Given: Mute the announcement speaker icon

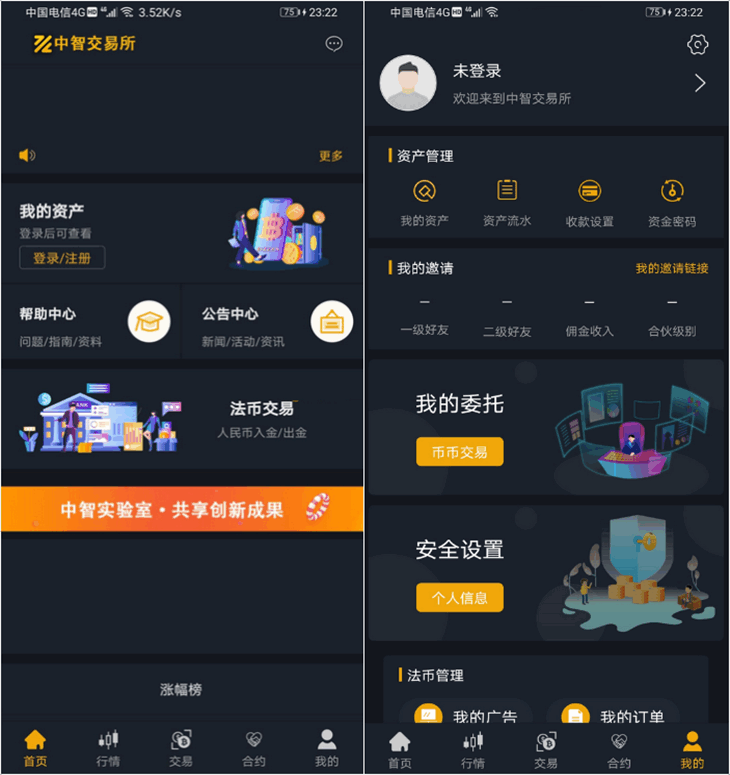Looking at the screenshot, I should click(x=26, y=156).
